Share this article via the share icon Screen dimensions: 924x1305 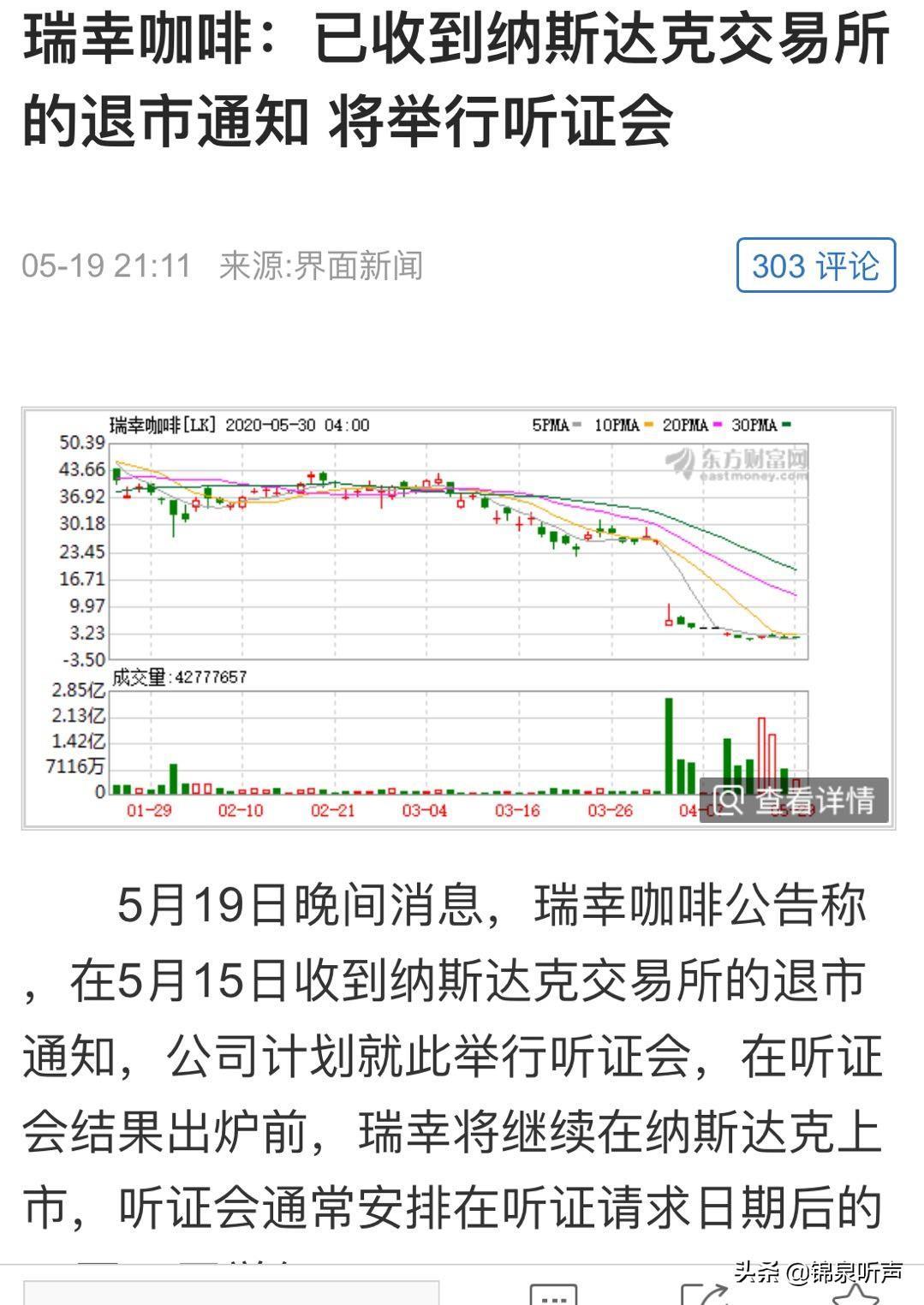704,1294
